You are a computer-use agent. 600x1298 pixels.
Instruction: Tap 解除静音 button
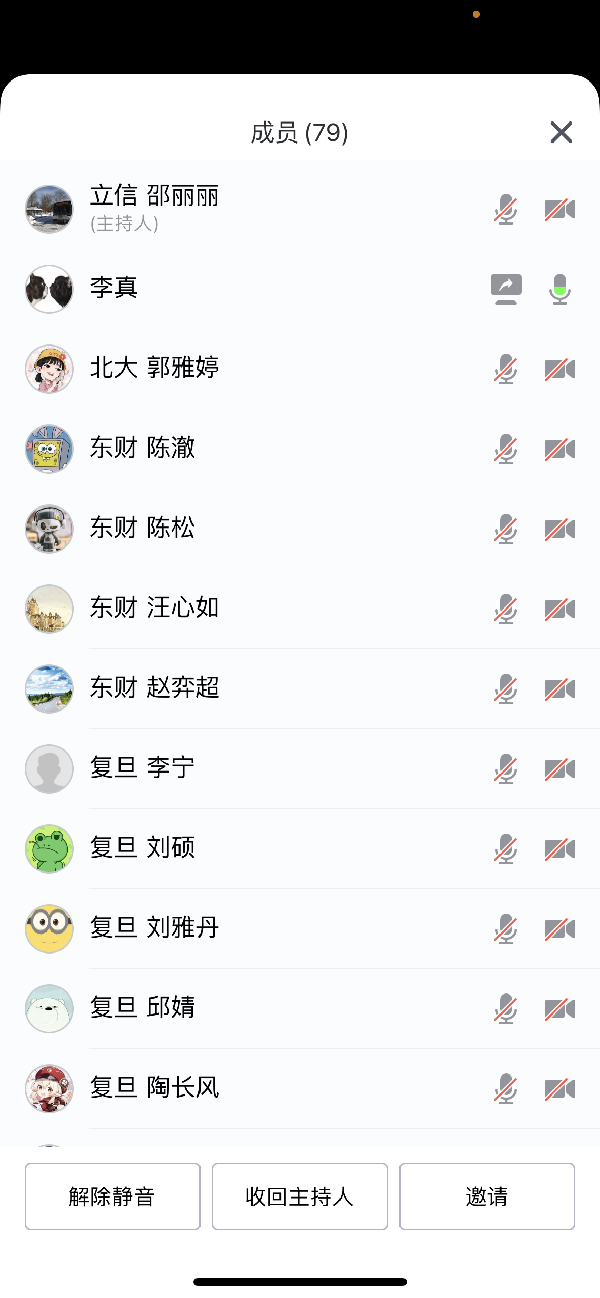[112, 1196]
